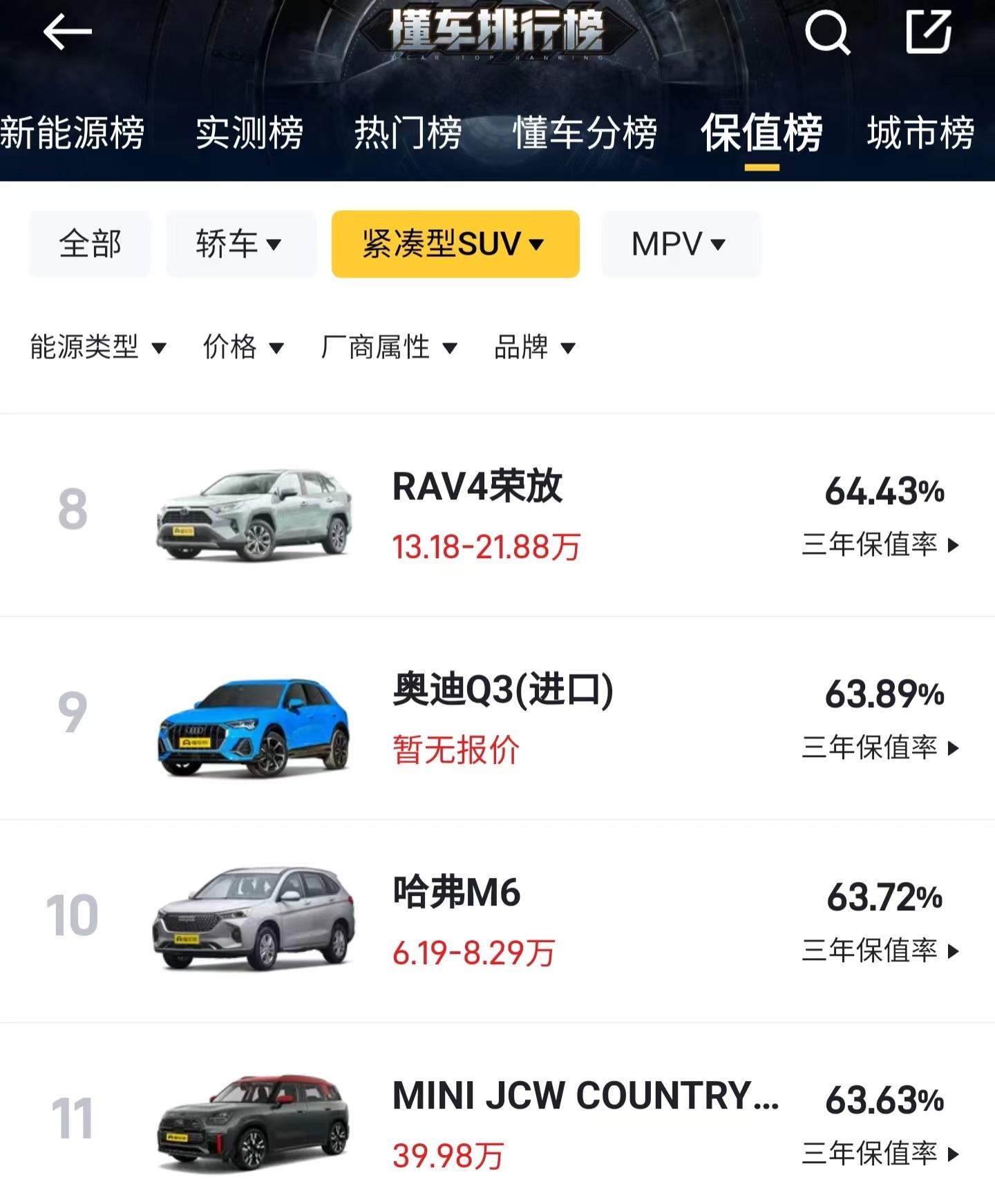Switch to the 热门榜 tab
The width and height of the screenshot is (995, 1204).
tap(408, 133)
